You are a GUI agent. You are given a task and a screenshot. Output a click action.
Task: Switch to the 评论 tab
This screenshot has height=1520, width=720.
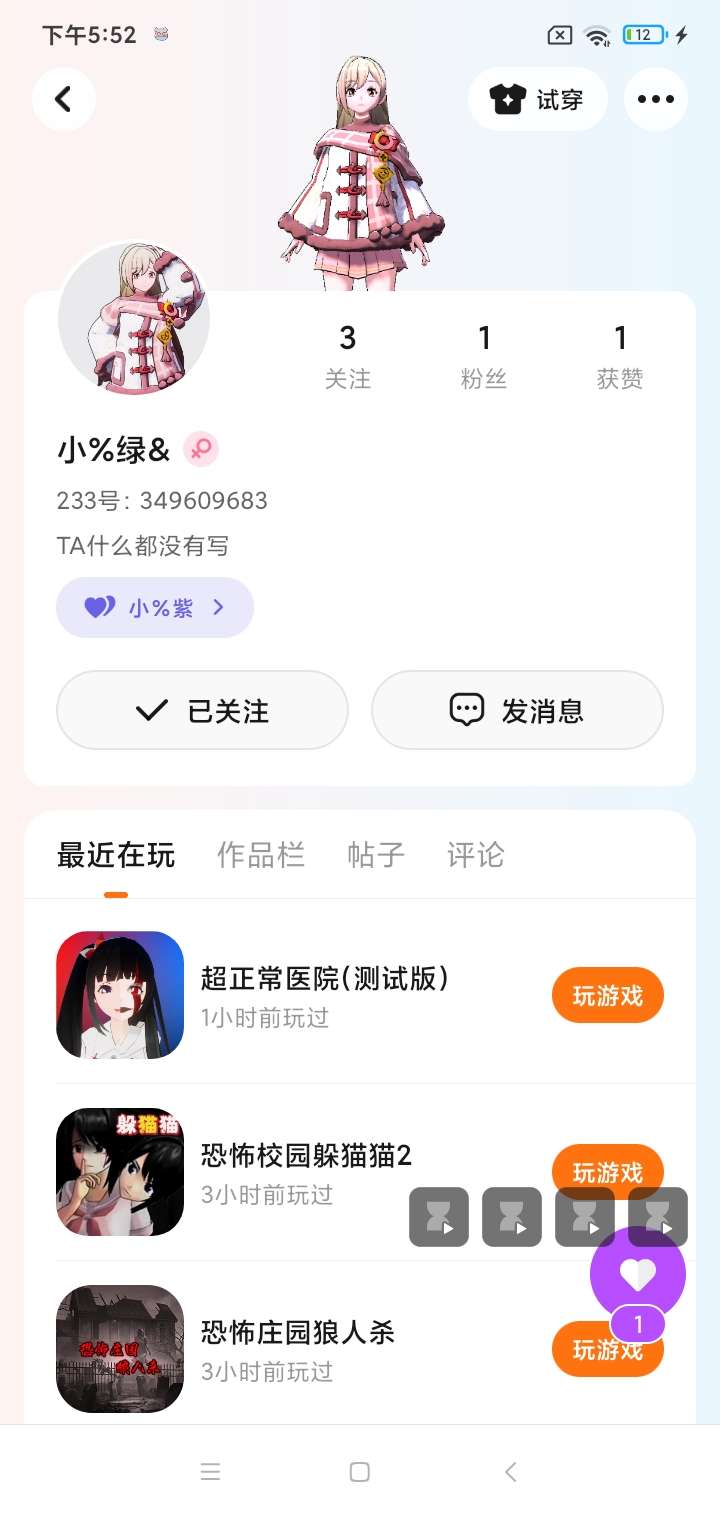coord(475,855)
